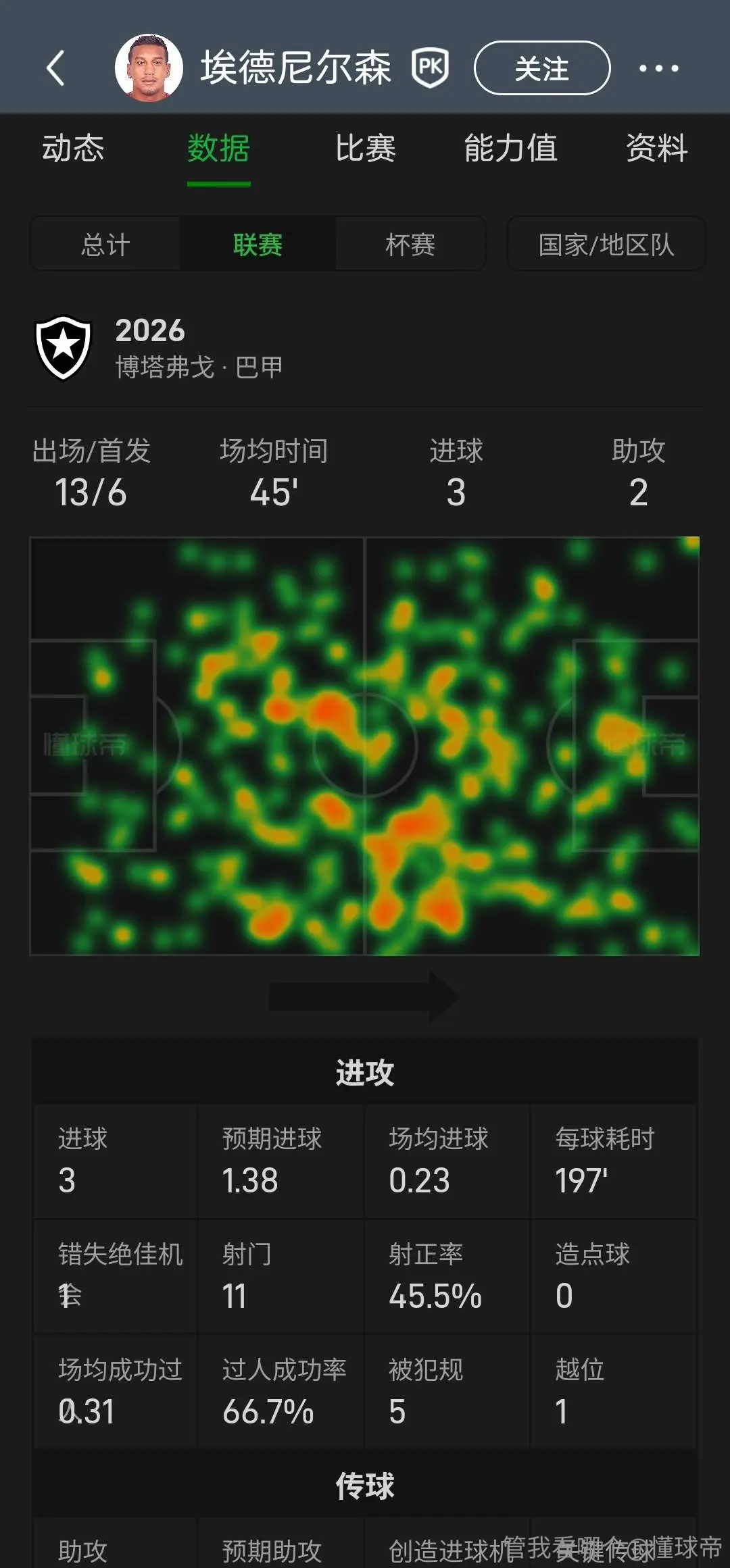Switch to the 资料 tab

657,149
